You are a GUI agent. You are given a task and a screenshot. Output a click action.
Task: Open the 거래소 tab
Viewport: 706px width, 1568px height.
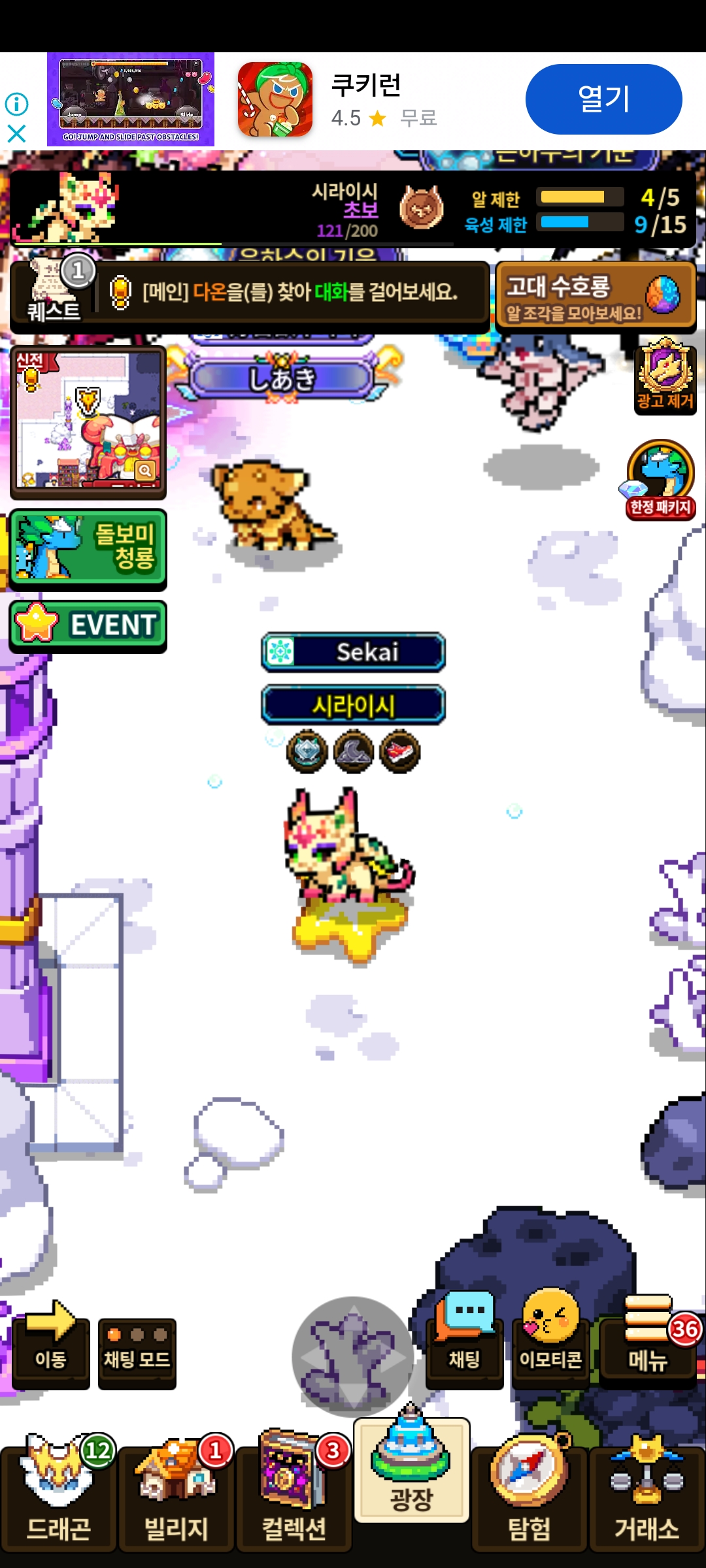pyautogui.click(x=647, y=1499)
